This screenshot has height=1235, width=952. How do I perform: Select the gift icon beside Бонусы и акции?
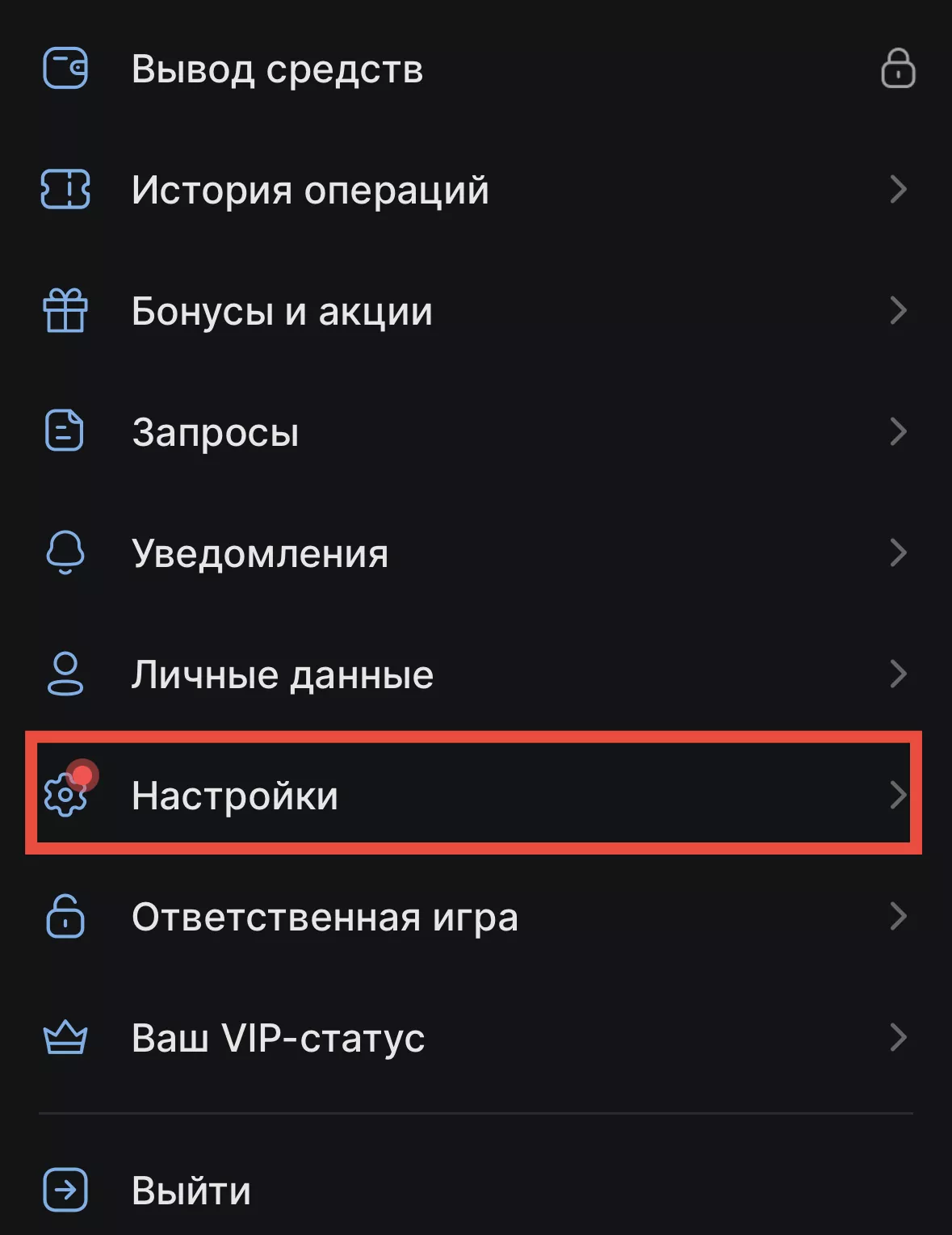65,312
